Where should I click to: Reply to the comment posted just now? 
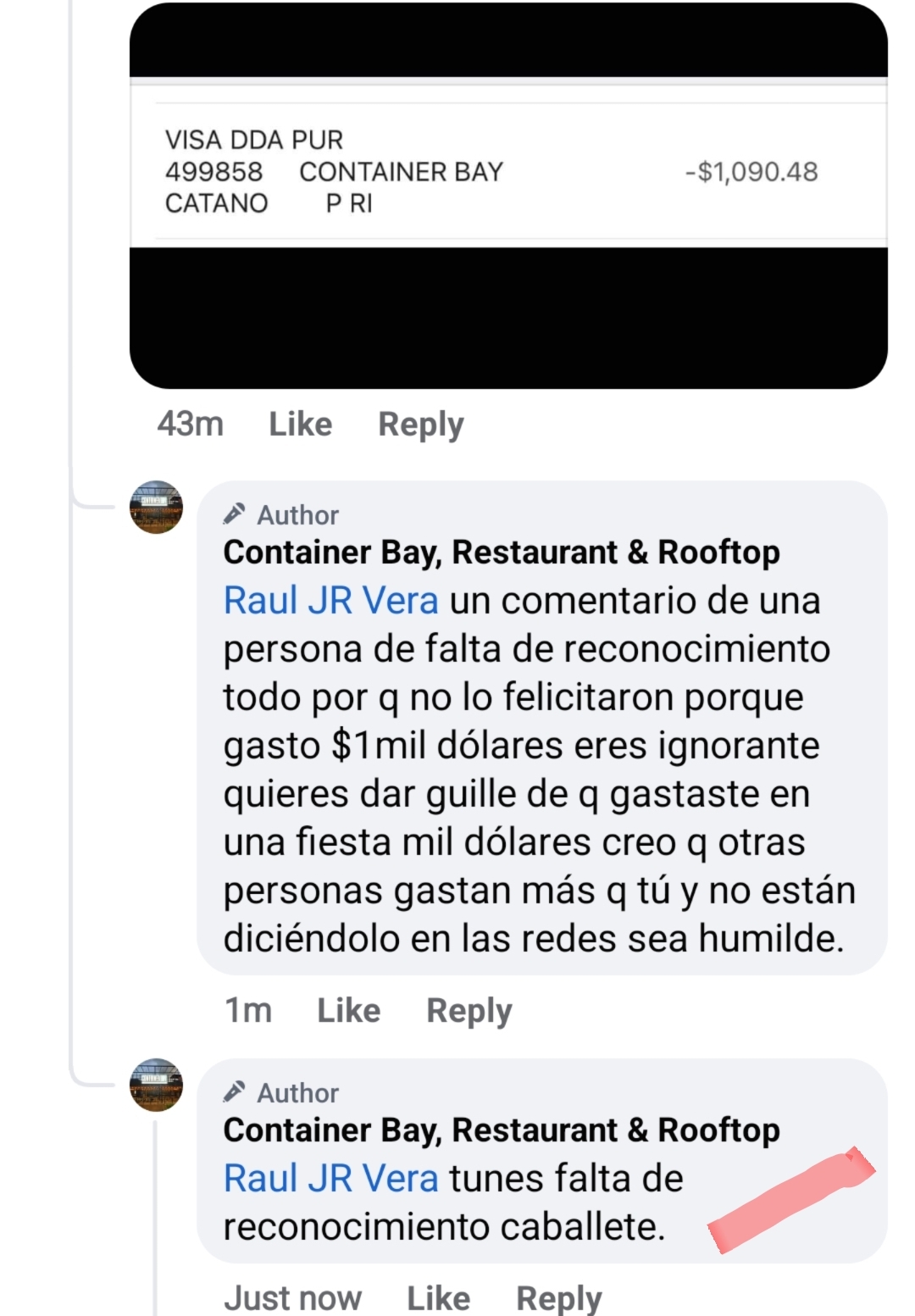click(558, 1297)
